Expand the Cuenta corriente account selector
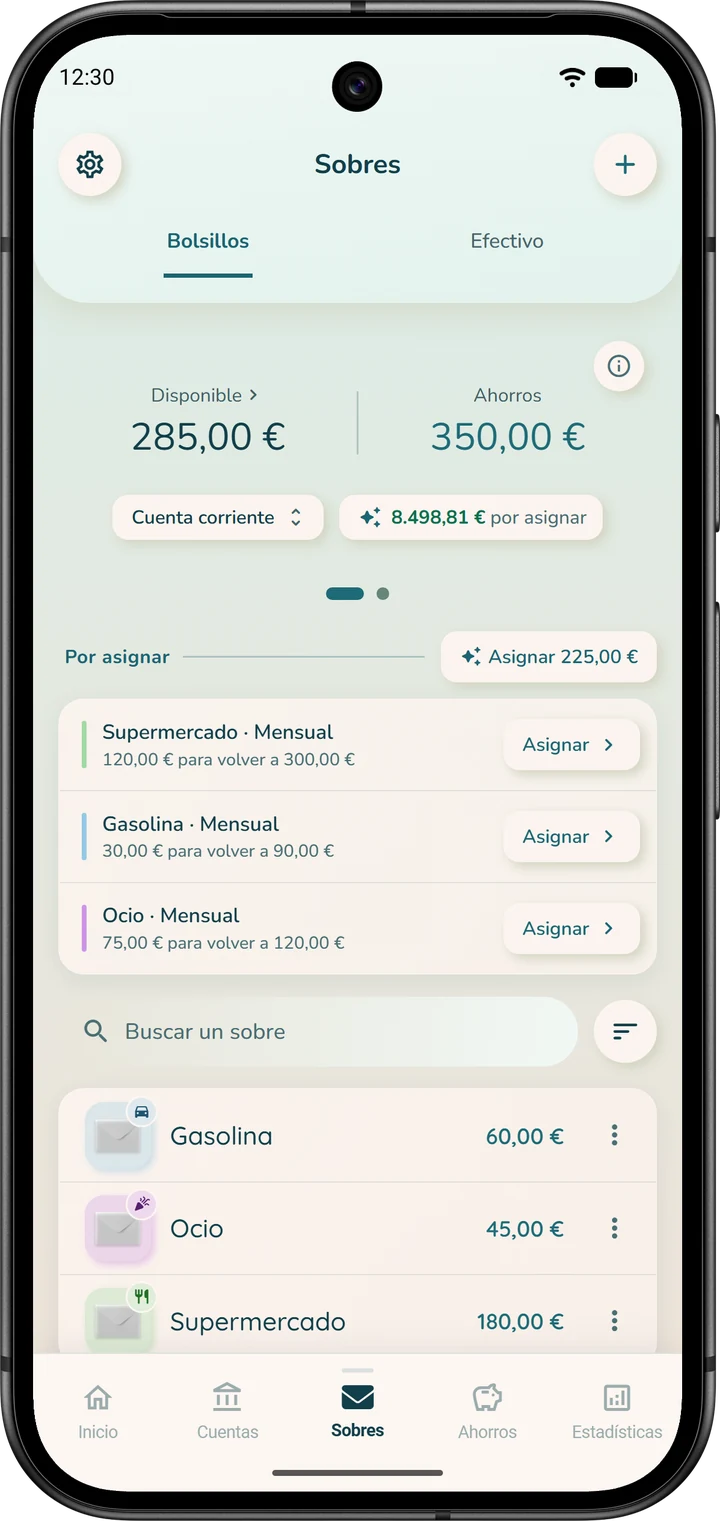The width and height of the screenshot is (720, 1521). (x=218, y=517)
